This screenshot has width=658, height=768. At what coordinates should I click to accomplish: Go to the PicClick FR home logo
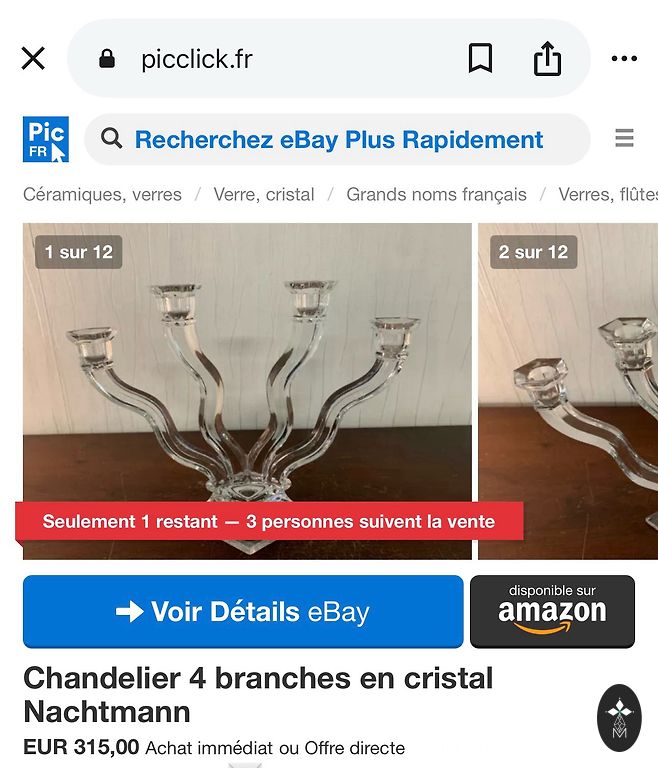46,139
